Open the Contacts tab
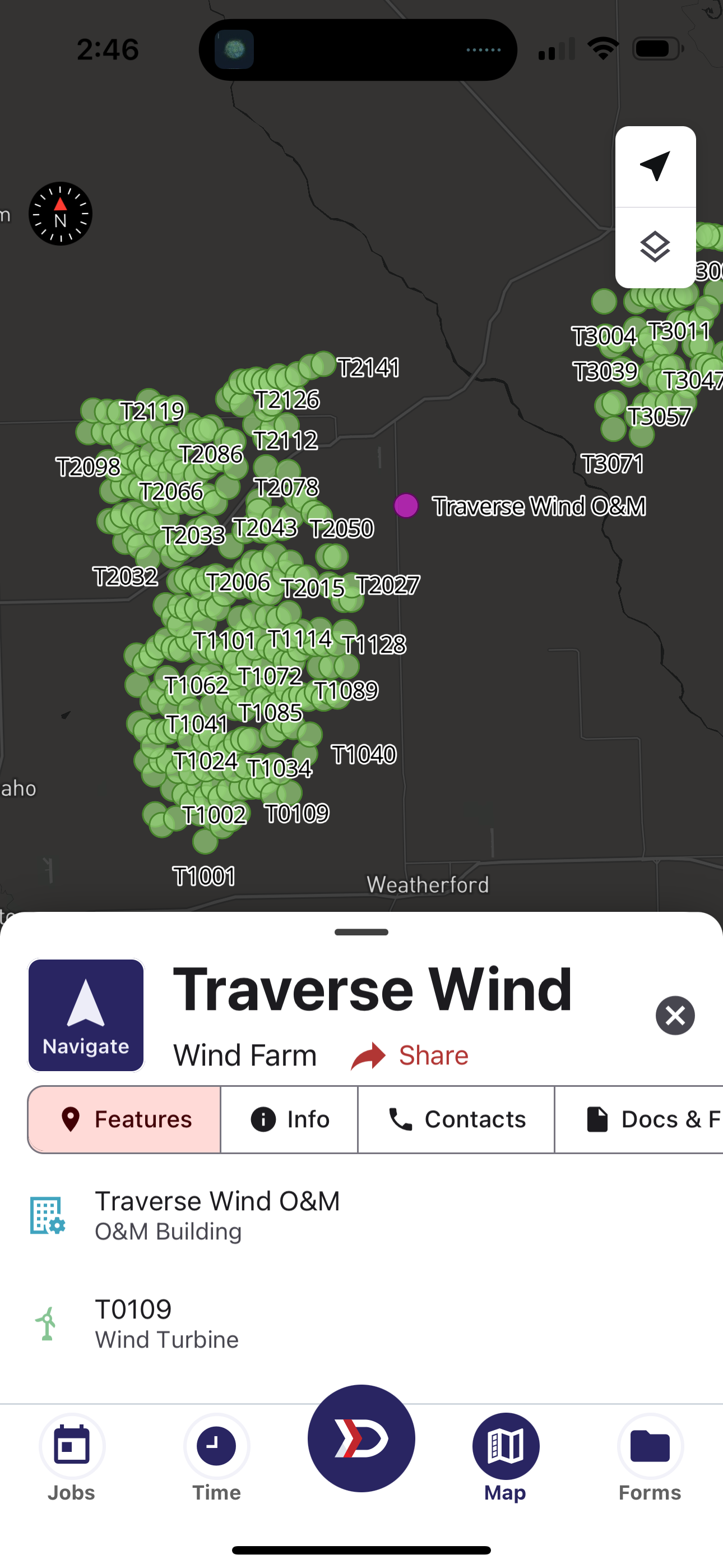This screenshot has width=723, height=1568. coord(456,1119)
